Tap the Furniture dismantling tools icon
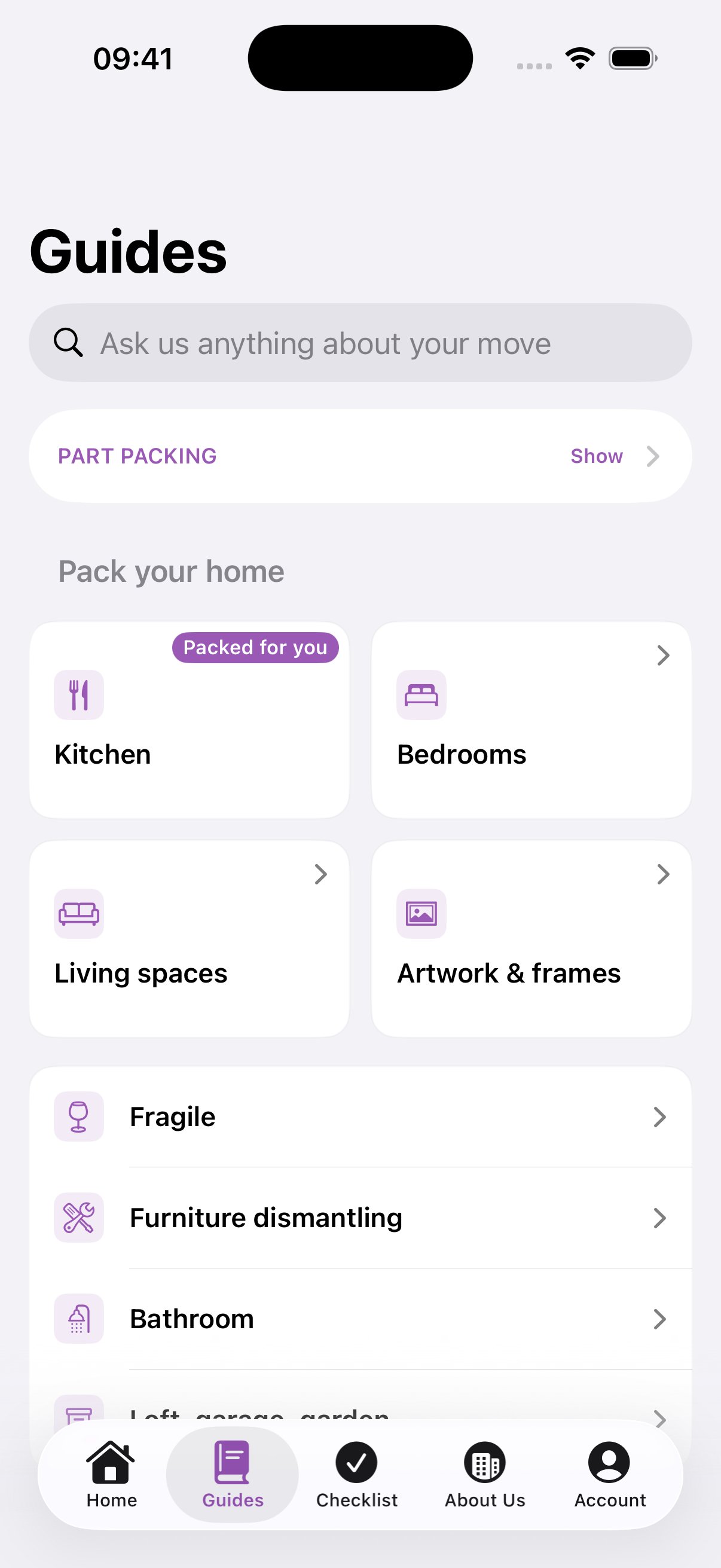721x1568 pixels. [x=78, y=1218]
